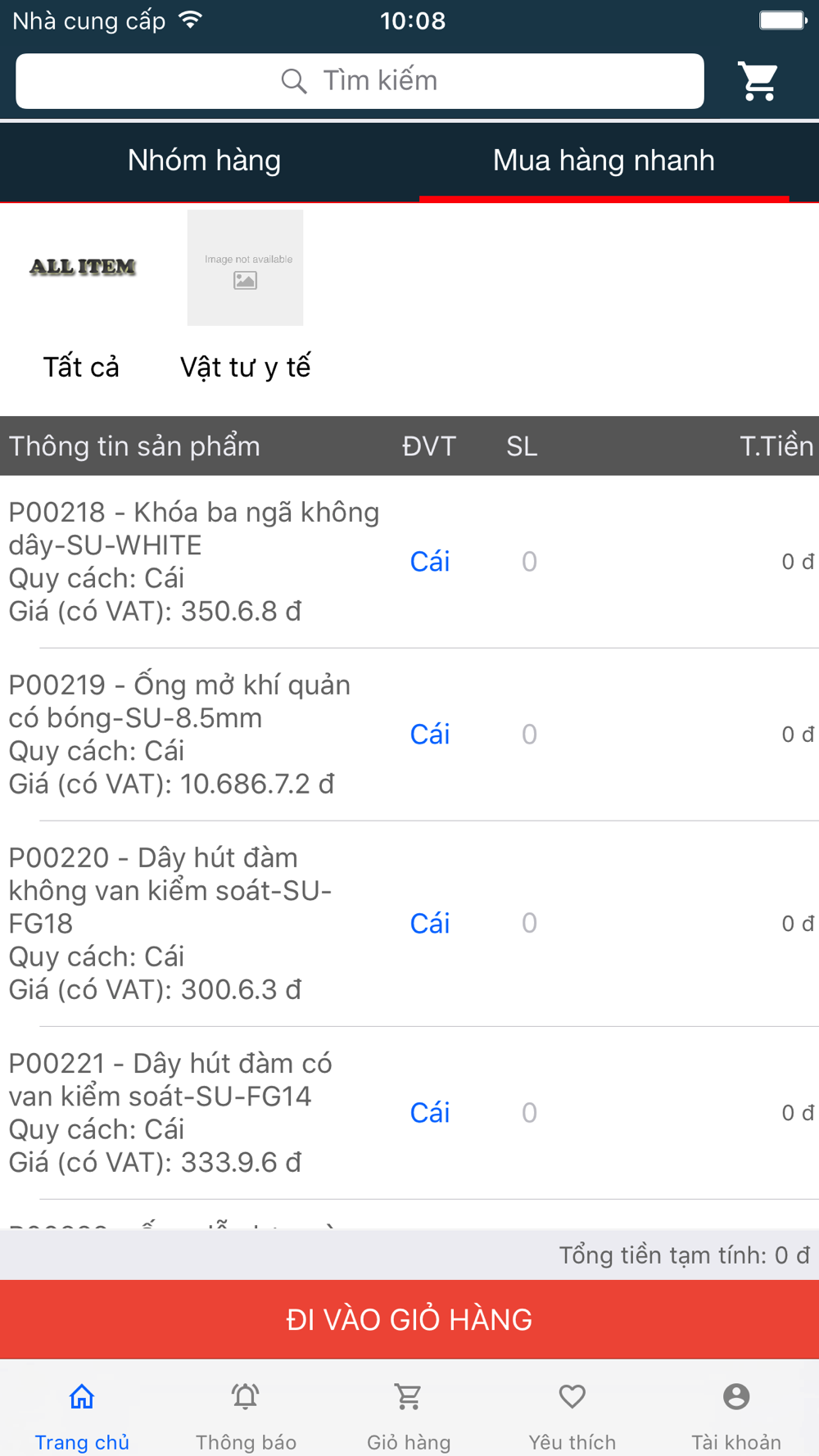
Task: Select the Mua hàng nhanh tab
Action: 604,161
